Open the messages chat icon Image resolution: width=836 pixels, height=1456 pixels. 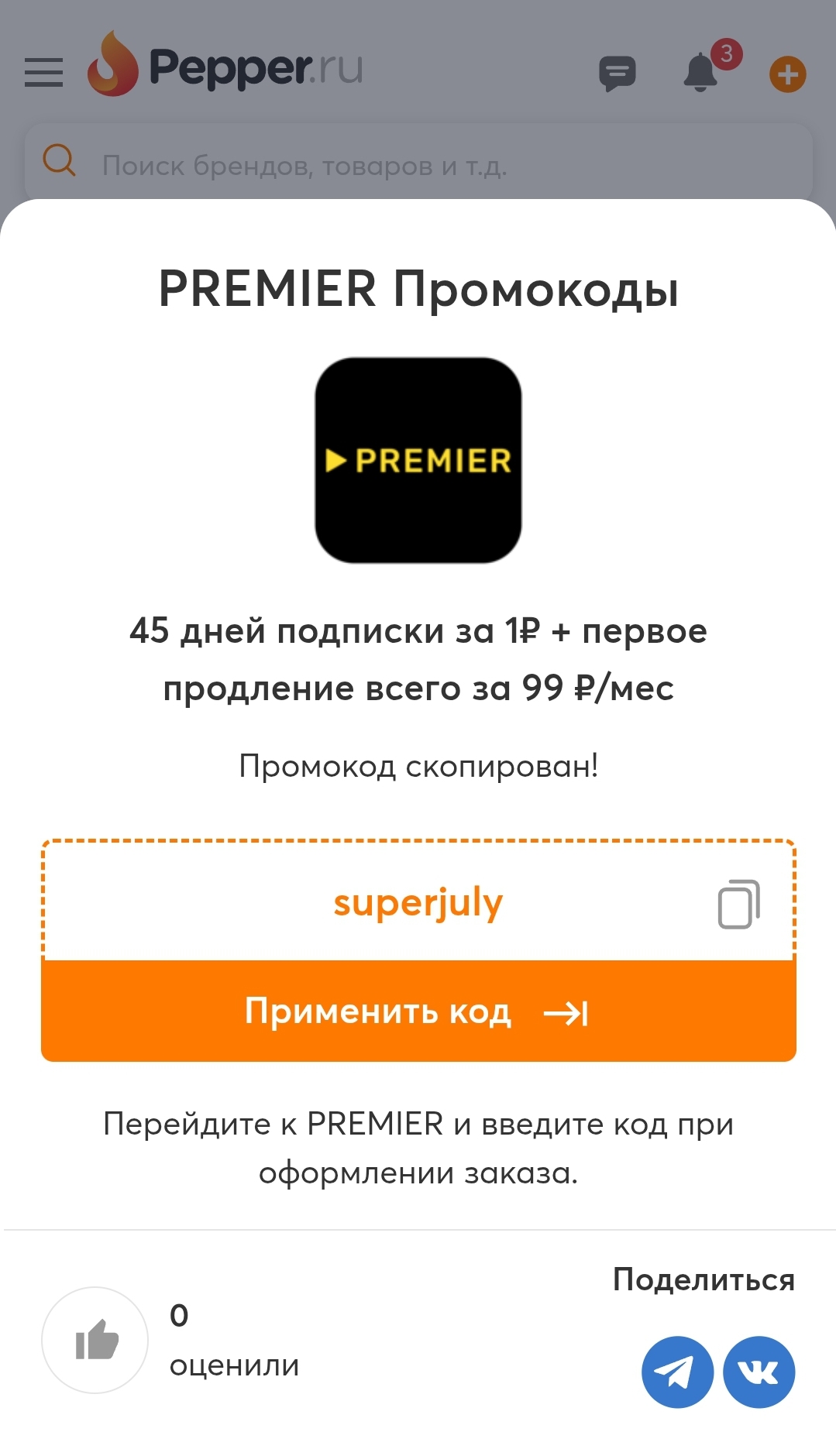(617, 74)
